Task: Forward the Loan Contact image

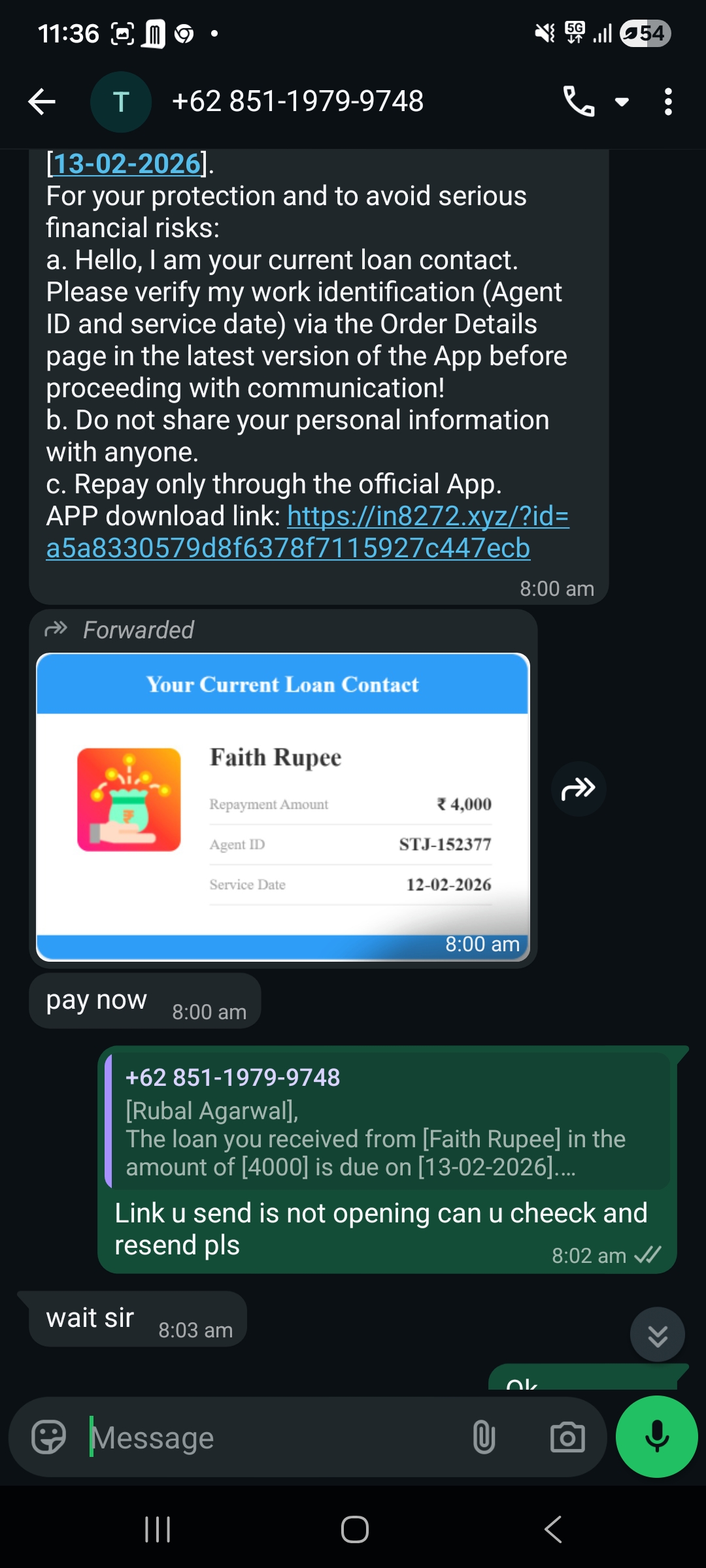Action: point(579,789)
